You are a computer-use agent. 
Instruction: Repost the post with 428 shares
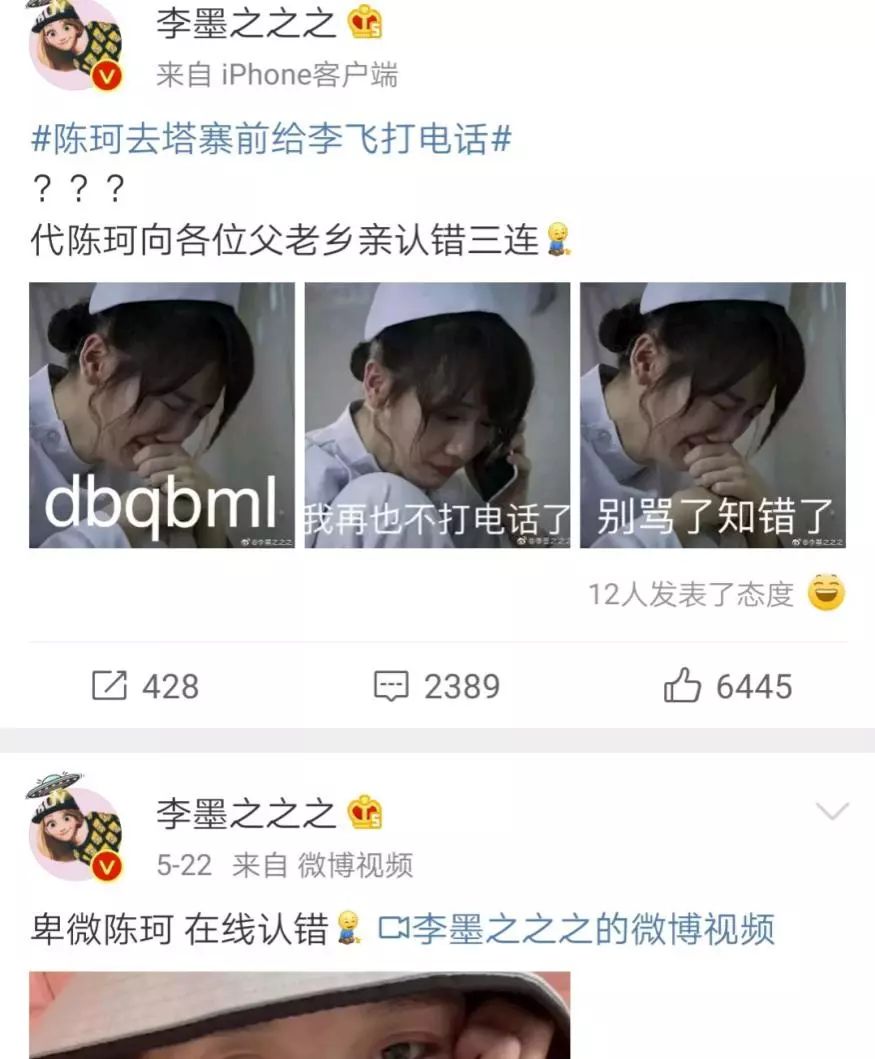pos(145,686)
